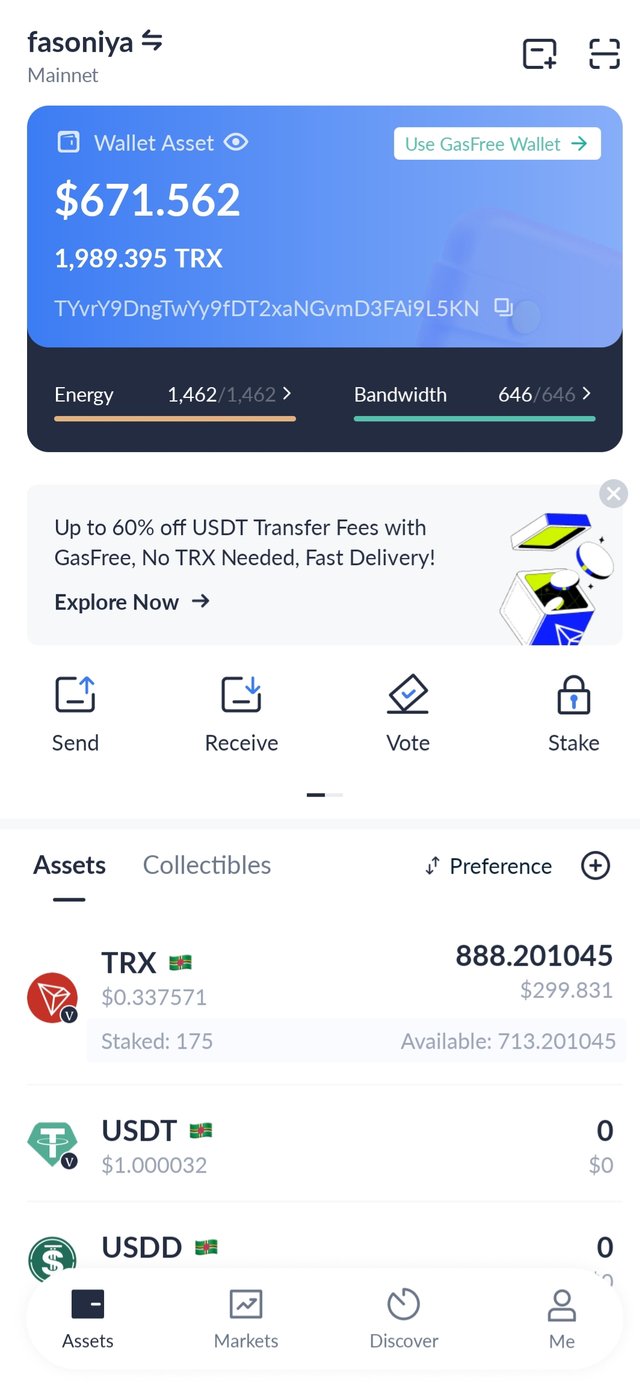This screenshot has width=640, height=1395.
Task: Open the QR scan icon
Action: tap(604, 53)
